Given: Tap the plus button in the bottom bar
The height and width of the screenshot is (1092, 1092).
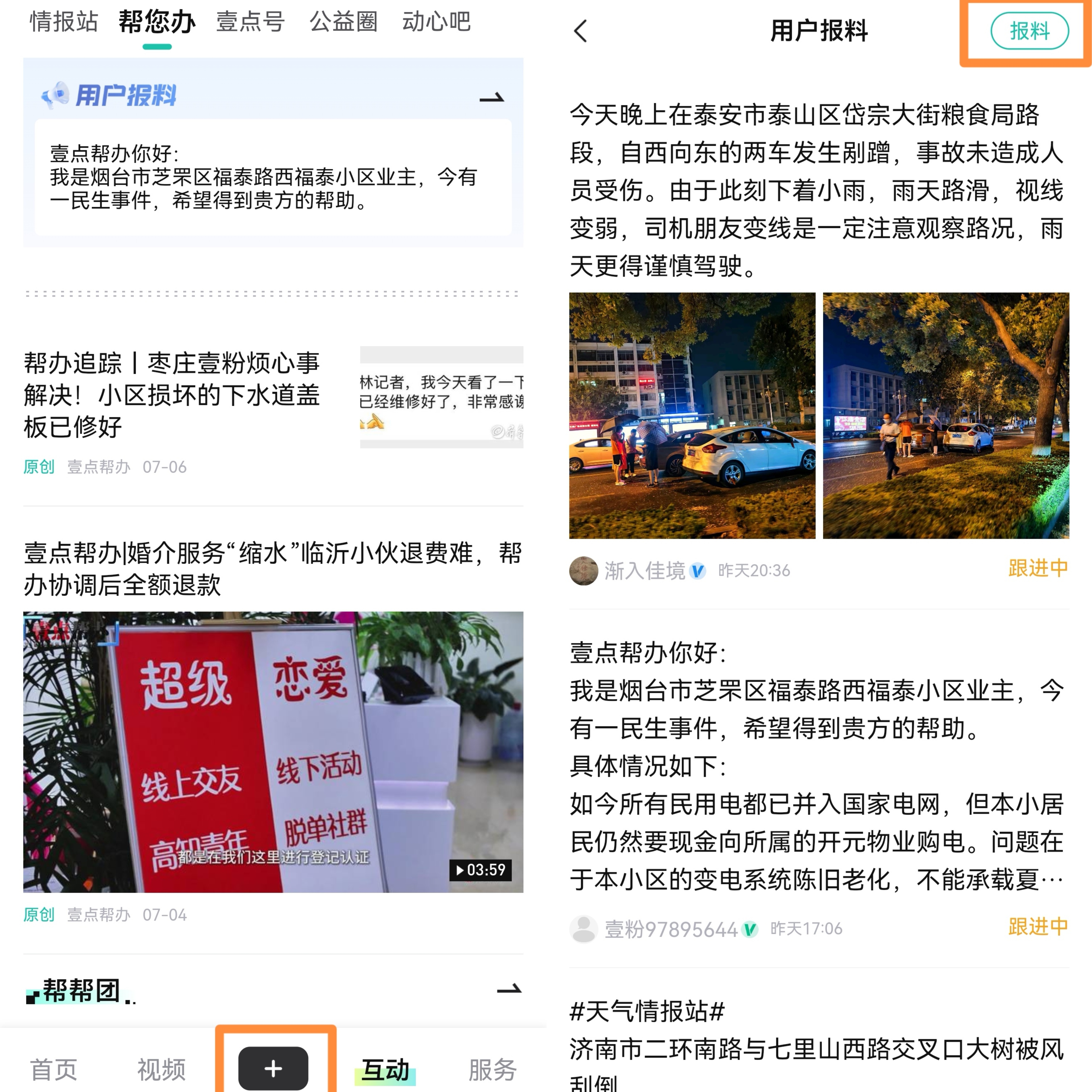Looking at the screenshot, I should tap(274, 1068).
